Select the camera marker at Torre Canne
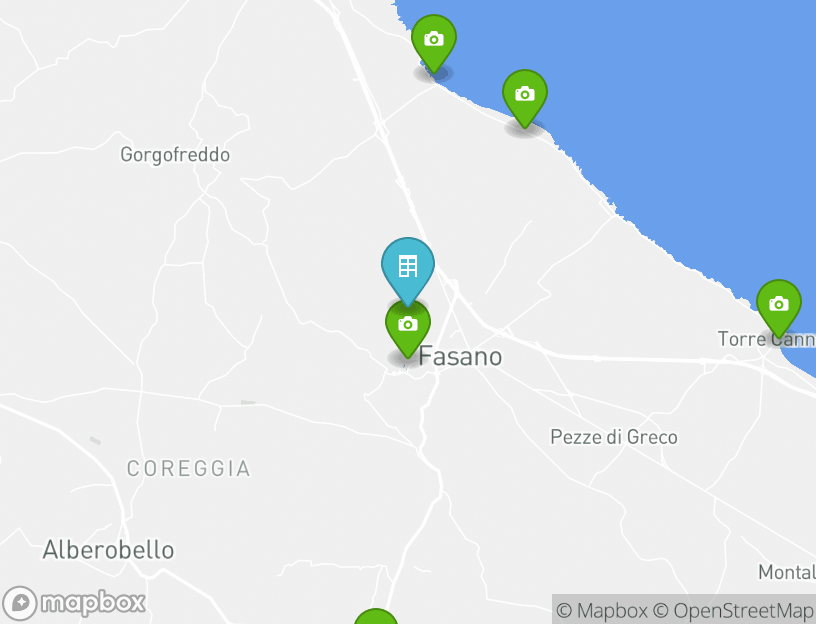Screen dimensions: 816x624 [x=778, y=304]
